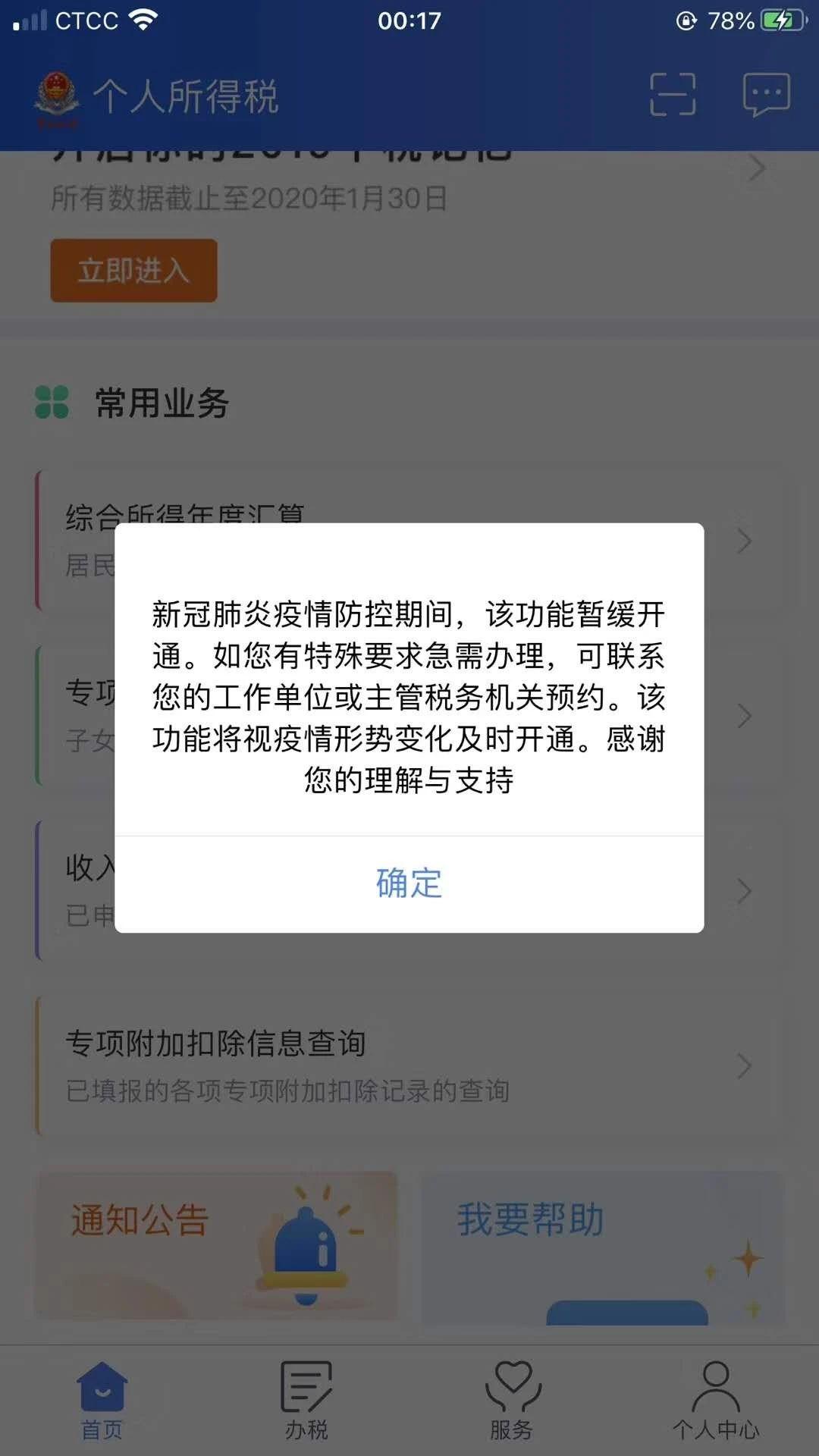Viewport: 819px width, 1456px height.
Task: Confirm the dialog with 确定
Action: coord(409,884)
